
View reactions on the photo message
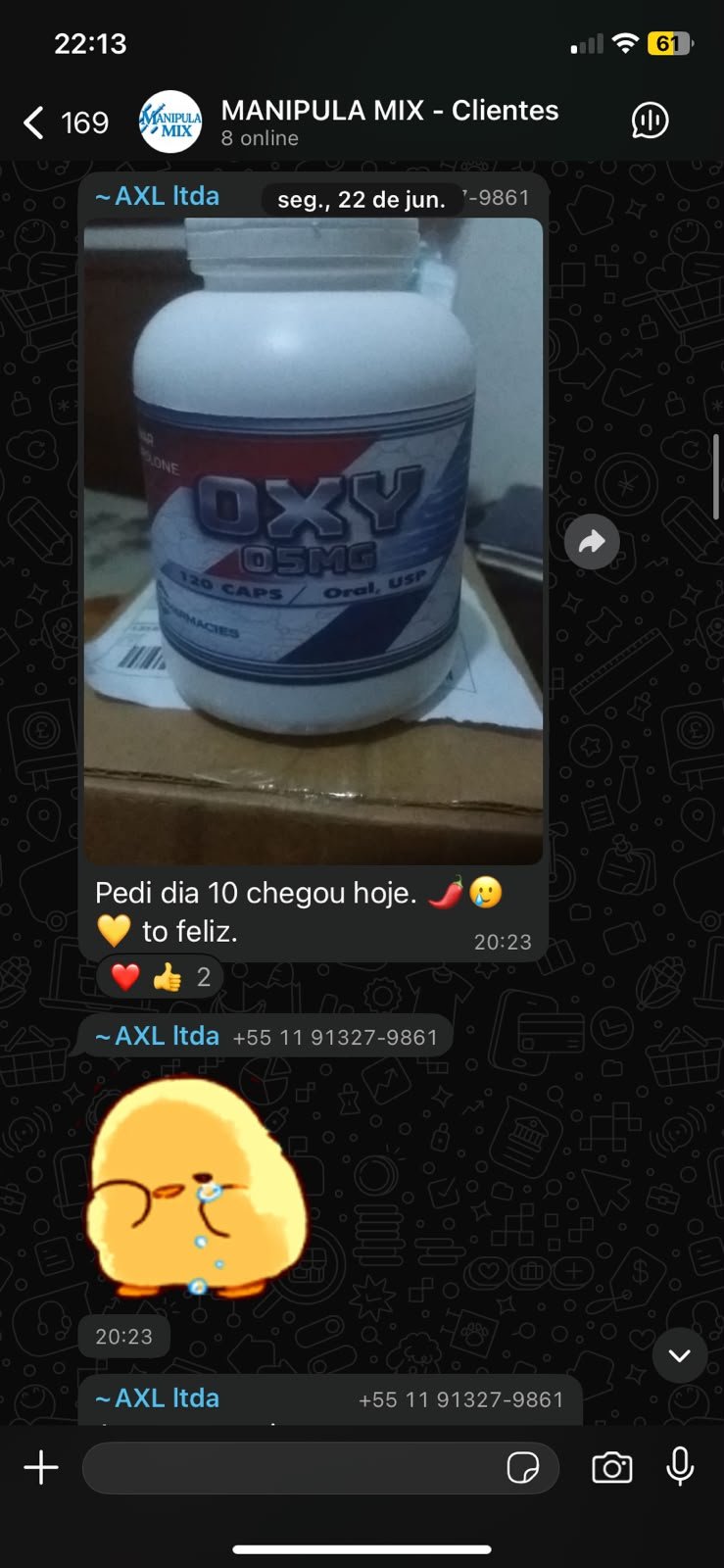160,977
